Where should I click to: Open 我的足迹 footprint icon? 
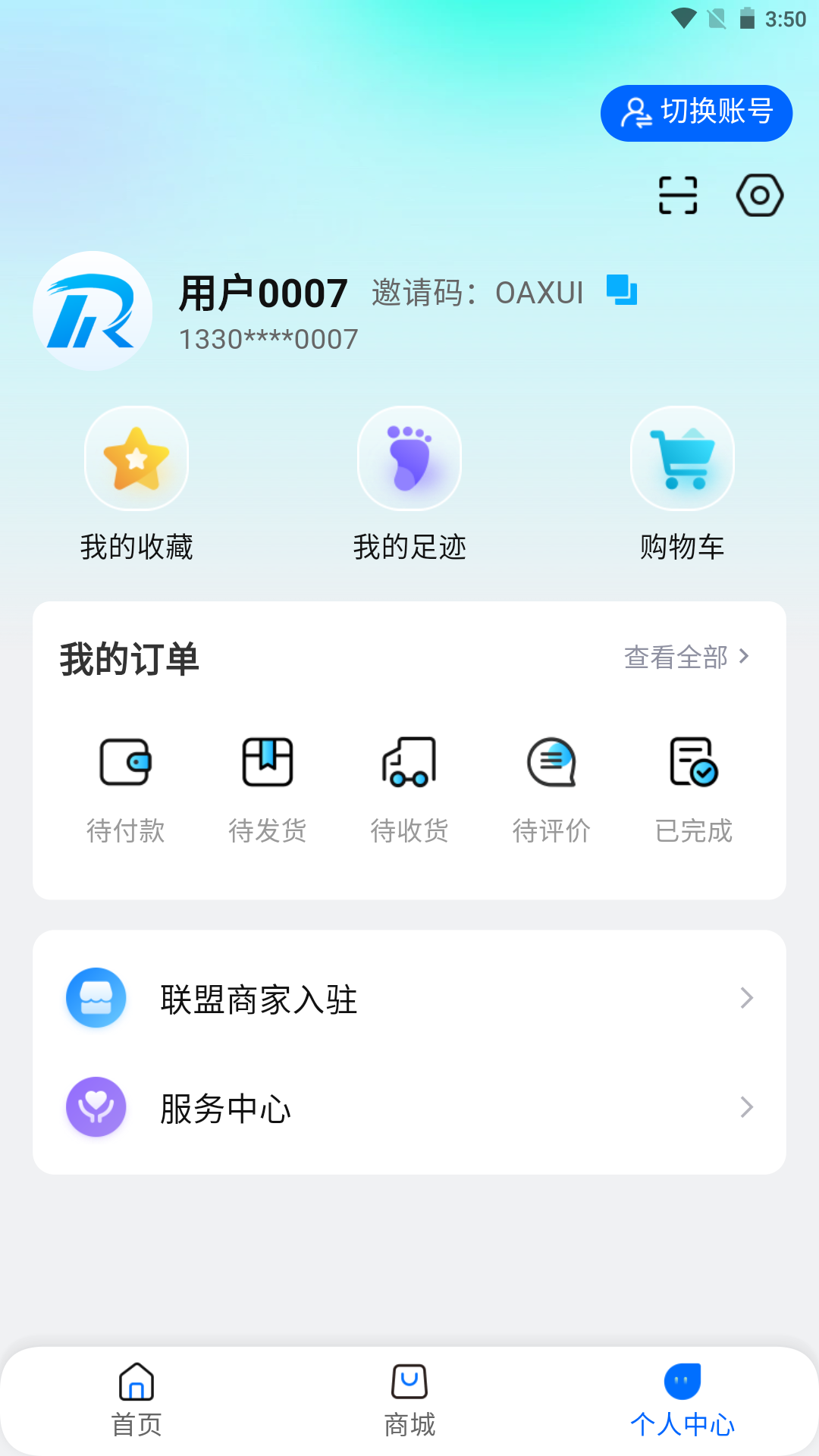click(409, 458)
